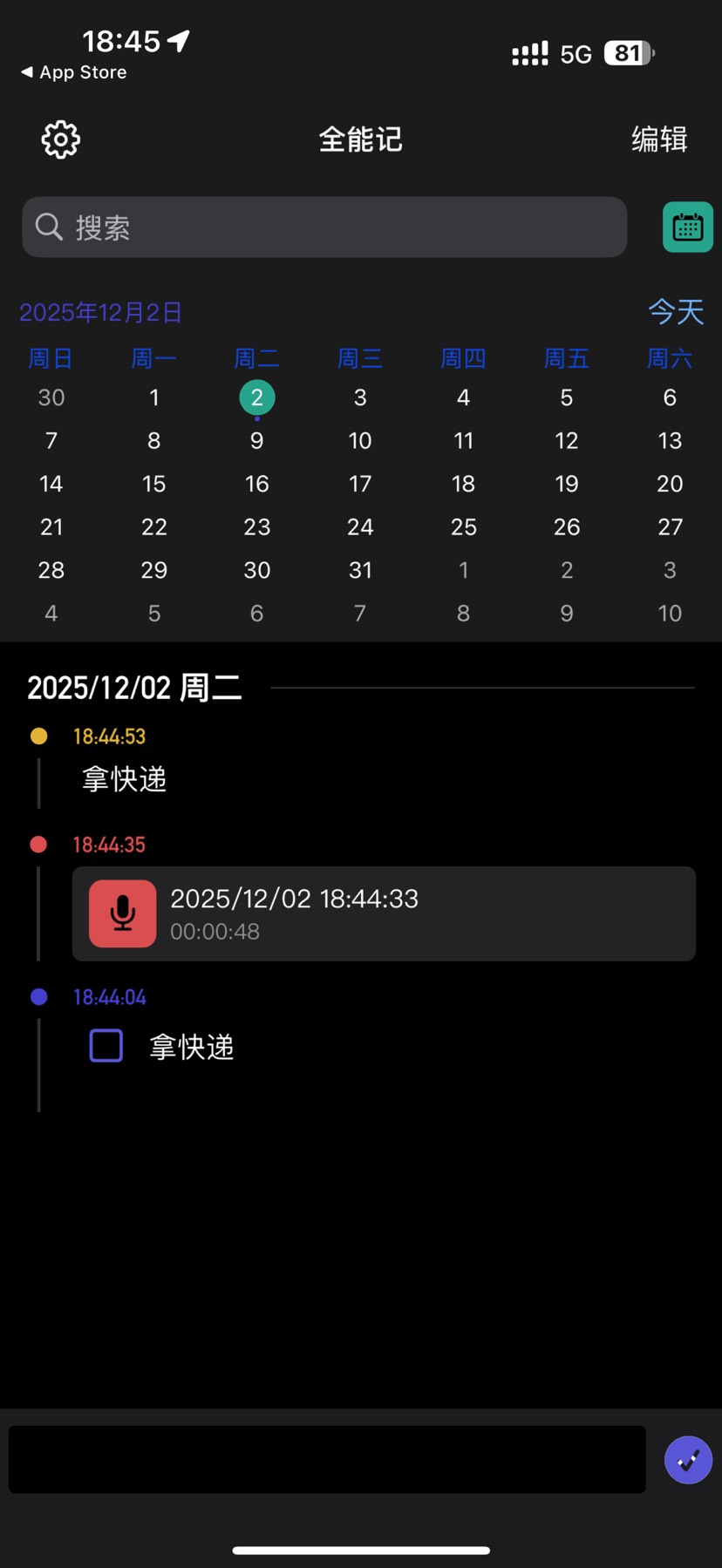Select December 15 on the calendar

[x=154, y=484]
